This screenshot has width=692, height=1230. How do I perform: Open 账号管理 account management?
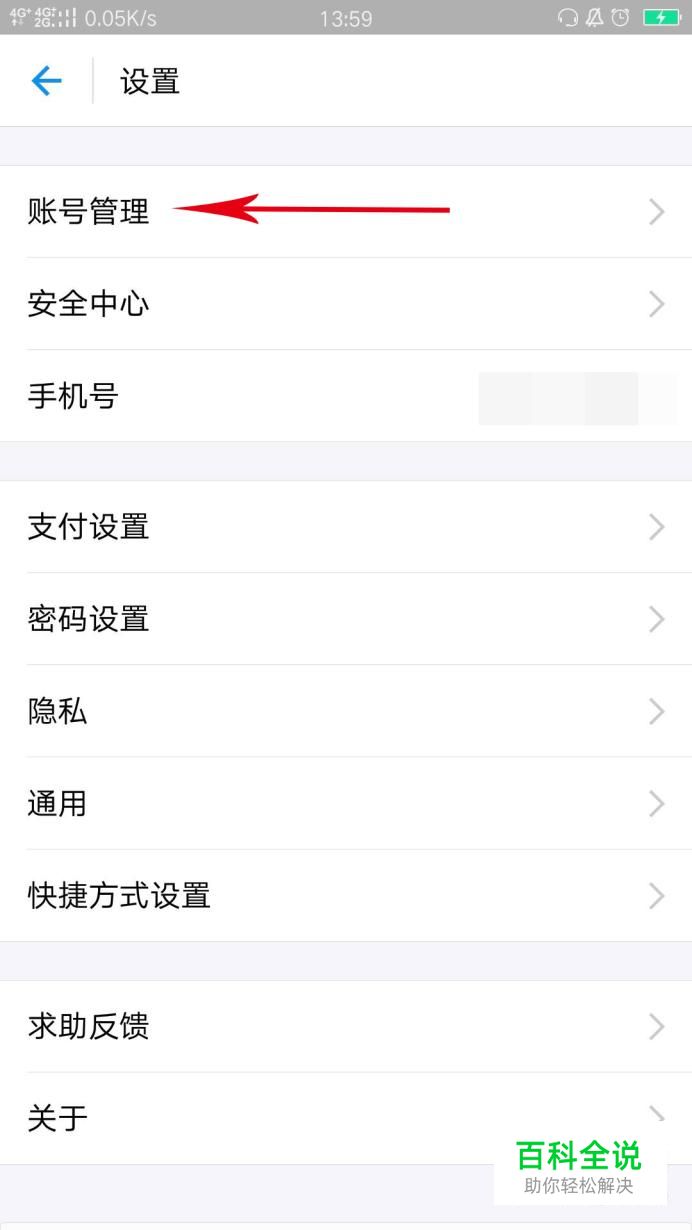[x=90, y=211]
